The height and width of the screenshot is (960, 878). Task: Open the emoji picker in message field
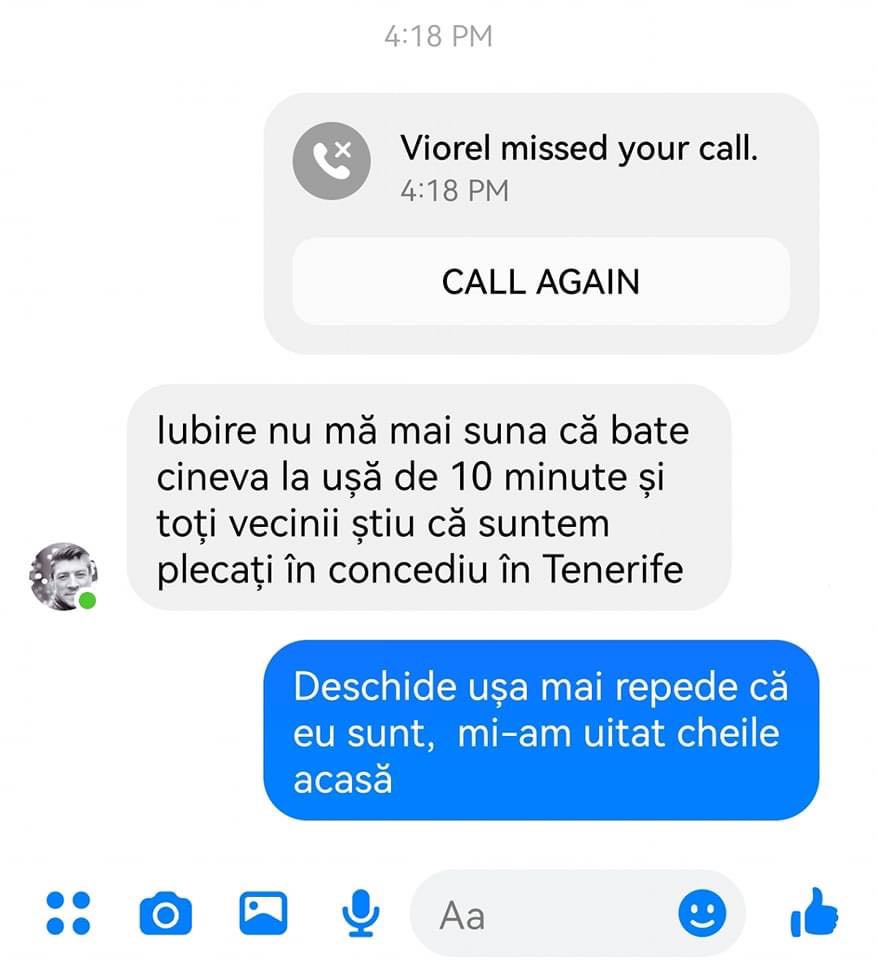coord(702,912)
